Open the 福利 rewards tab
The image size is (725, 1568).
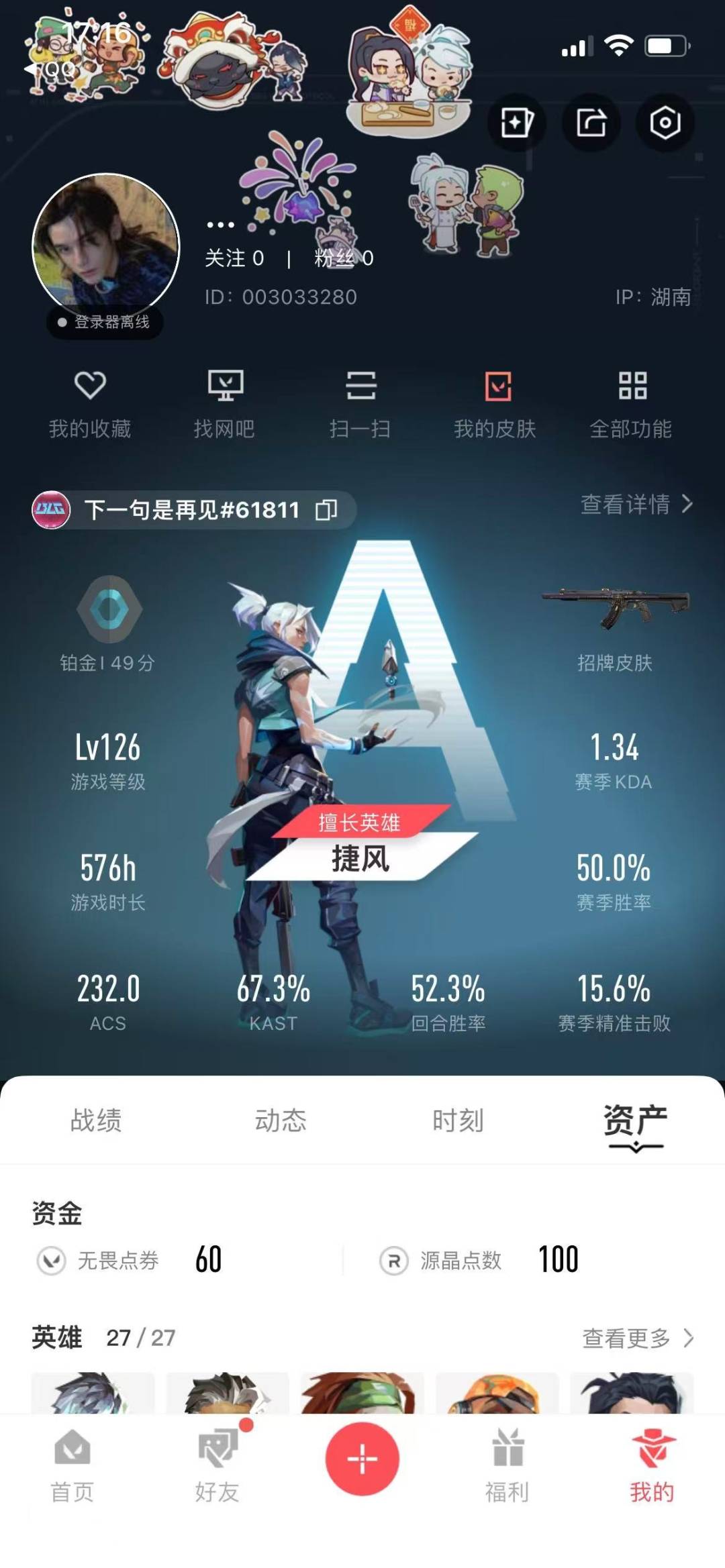click(x=507, y=1466)
